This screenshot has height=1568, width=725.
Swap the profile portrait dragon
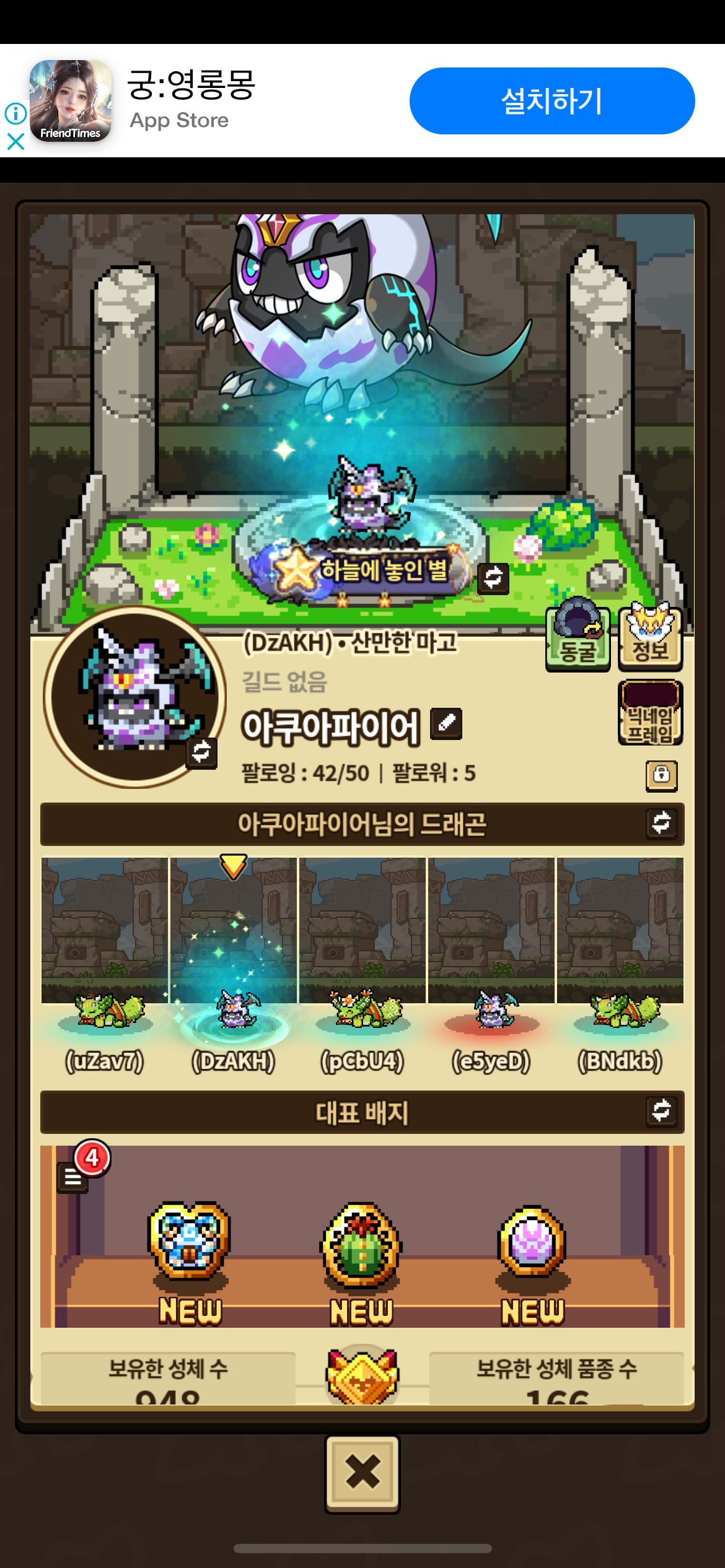pos(201,752)
